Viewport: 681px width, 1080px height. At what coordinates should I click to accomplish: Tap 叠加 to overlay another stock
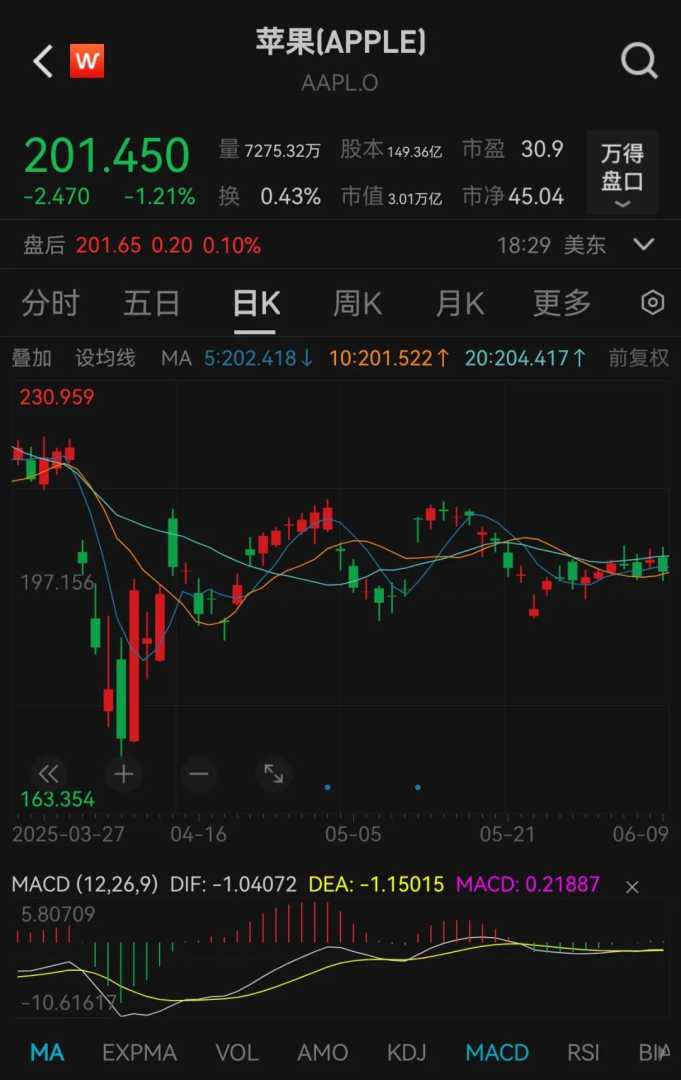32,358
